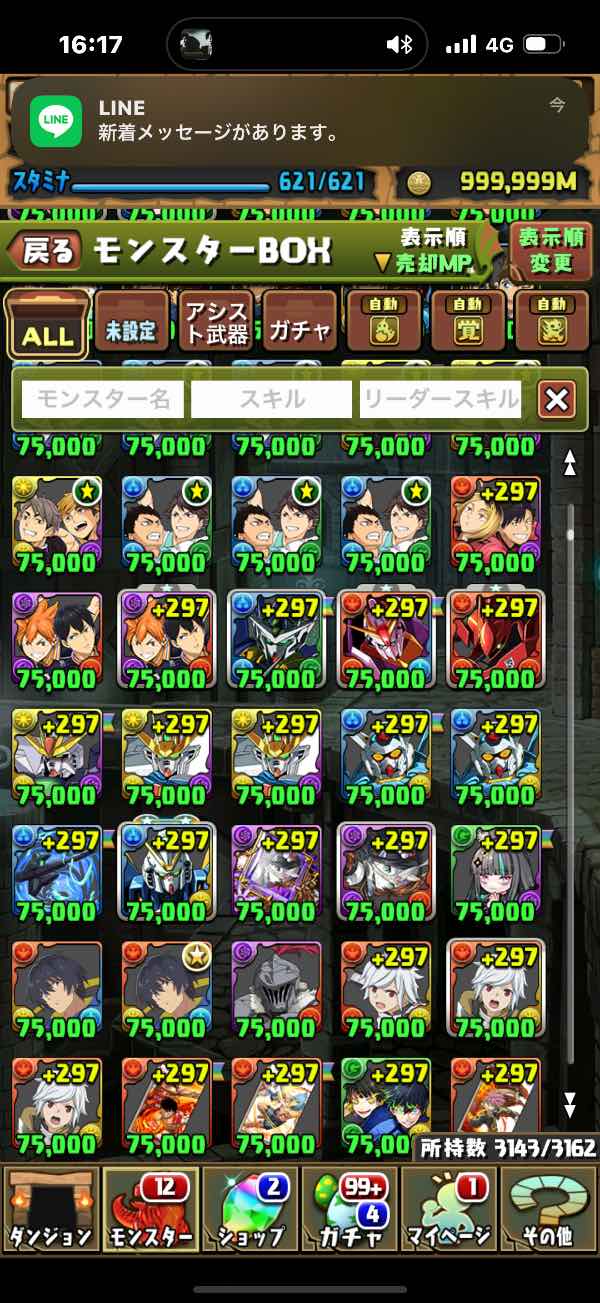Go back with the 戻る button
Viewport: 600px width, 1303px height.
[x=47, y=252]
